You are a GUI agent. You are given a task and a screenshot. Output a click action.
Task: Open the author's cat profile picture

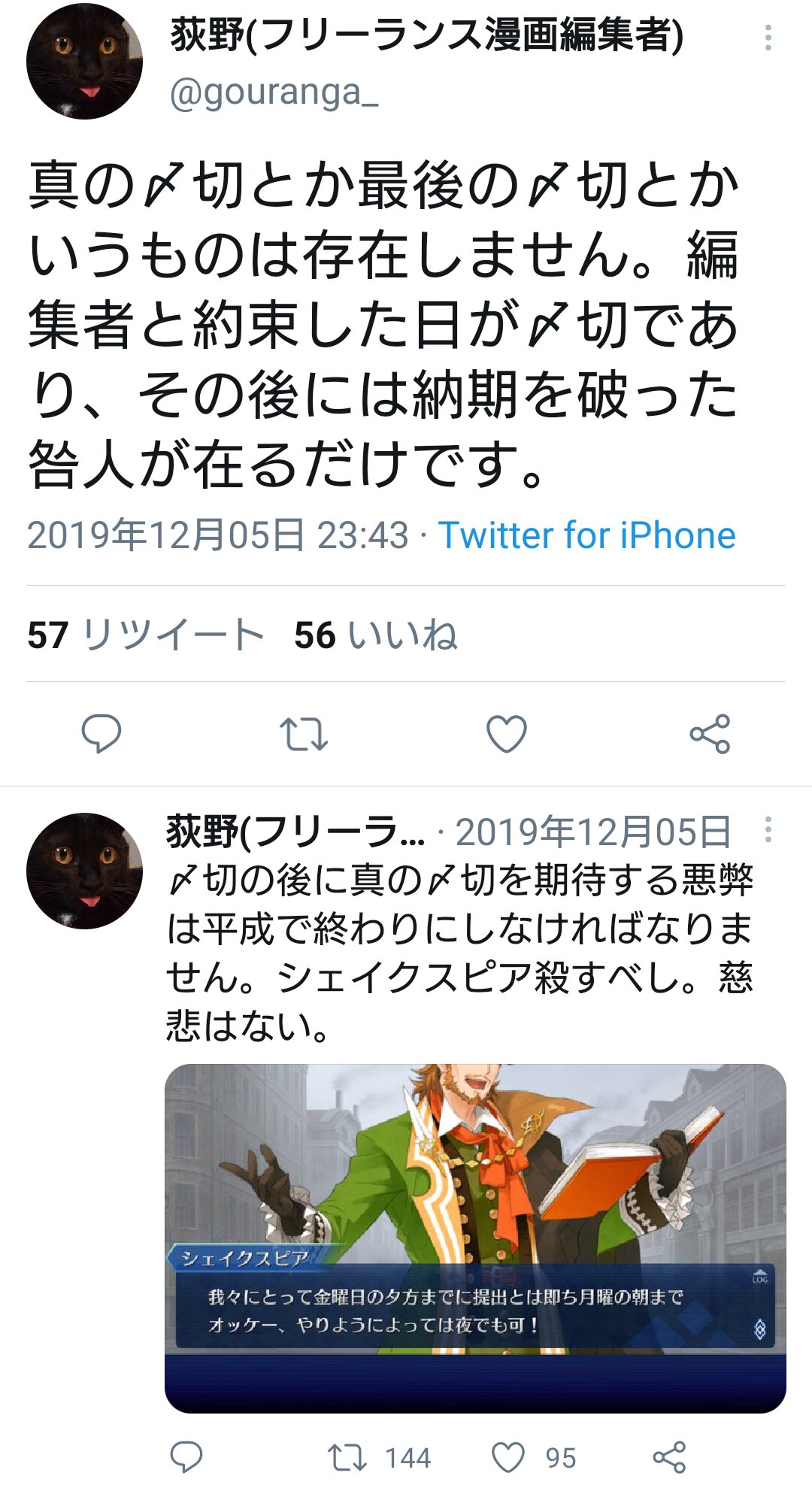84,62
